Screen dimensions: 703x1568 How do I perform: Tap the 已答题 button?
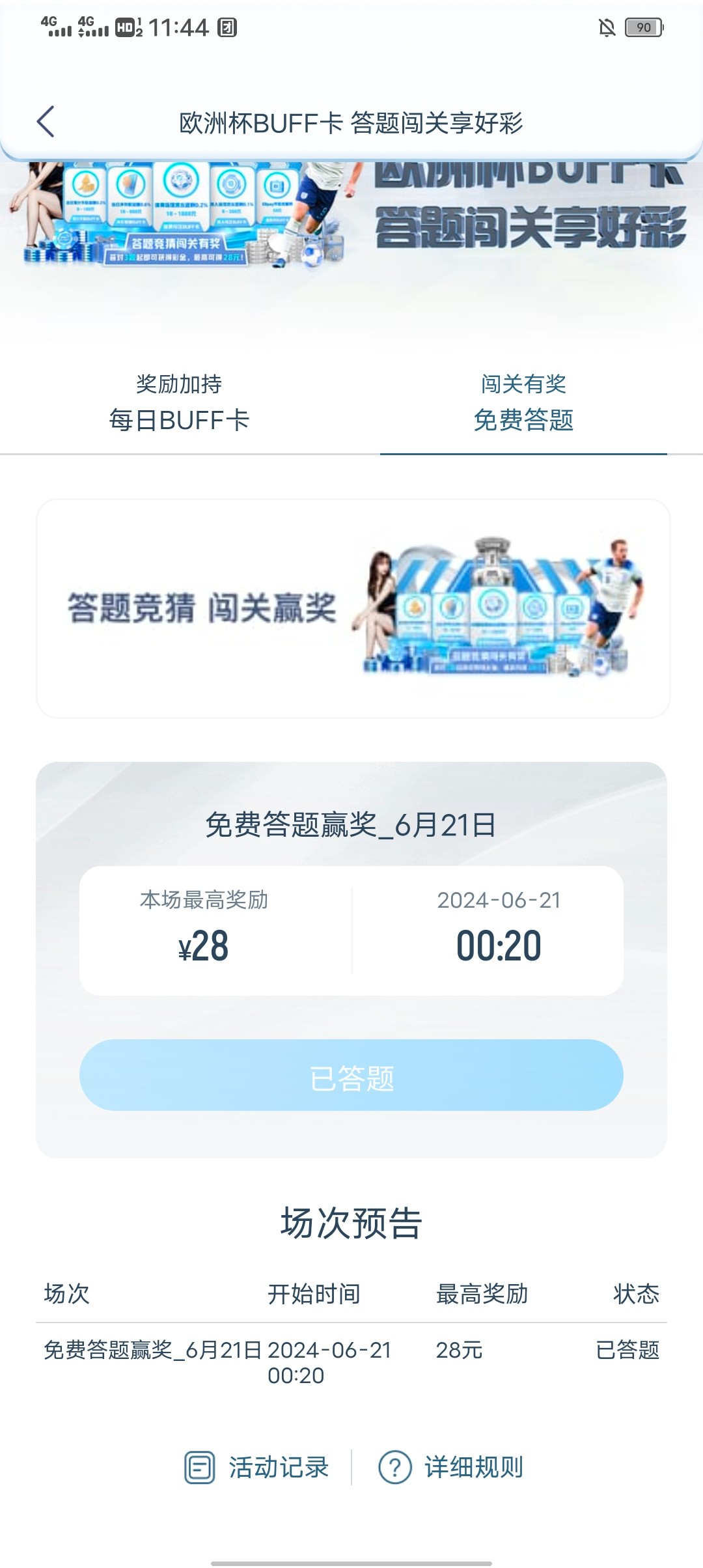point(351,1075)
